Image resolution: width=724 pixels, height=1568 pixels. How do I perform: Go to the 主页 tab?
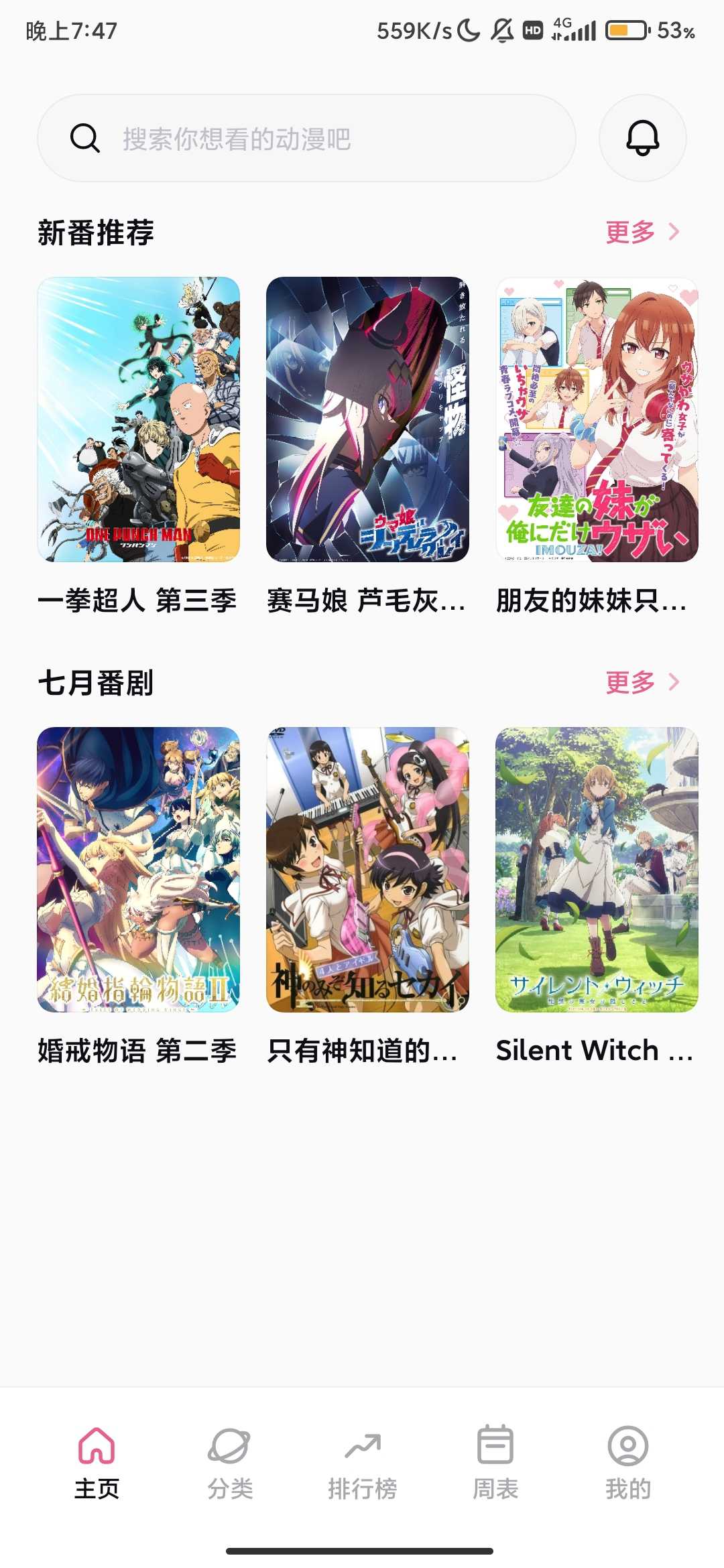click(97, 1462)
